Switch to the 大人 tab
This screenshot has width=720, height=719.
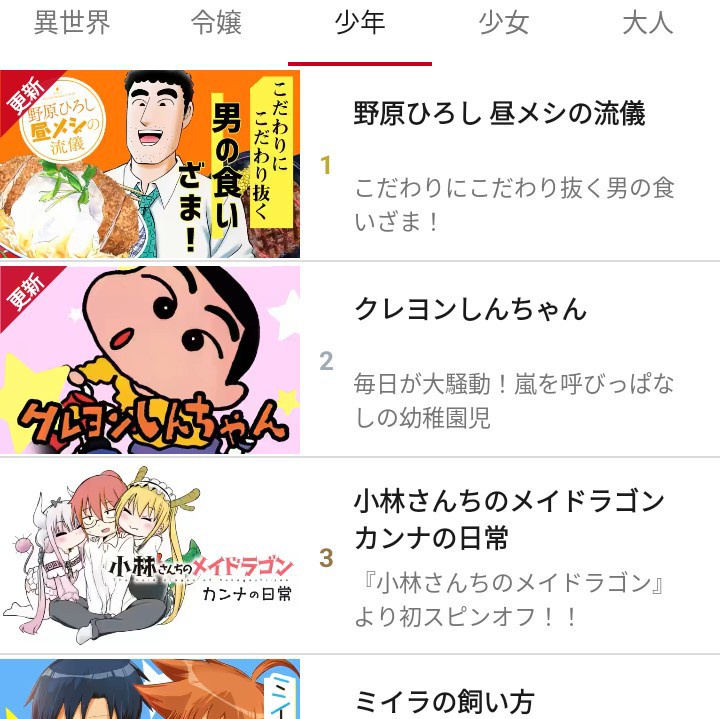point(648,23)
